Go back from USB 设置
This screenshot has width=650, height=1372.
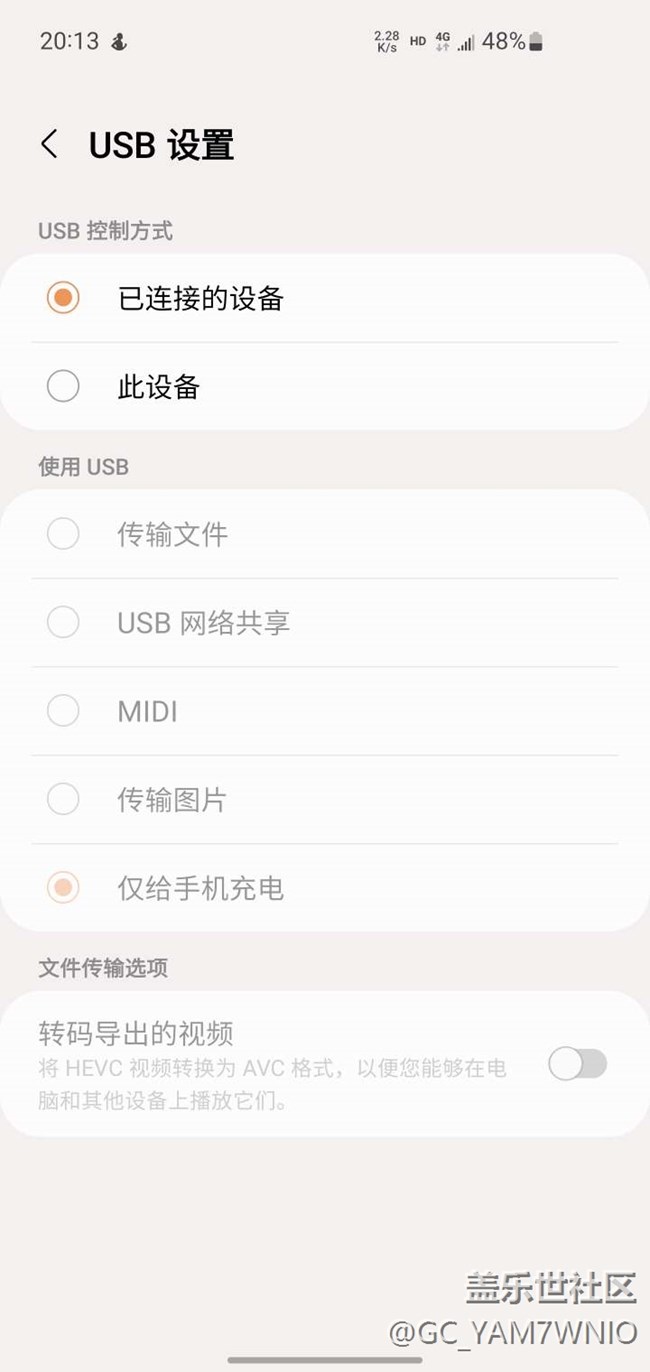pyautogui.click(x=49, y=145)
